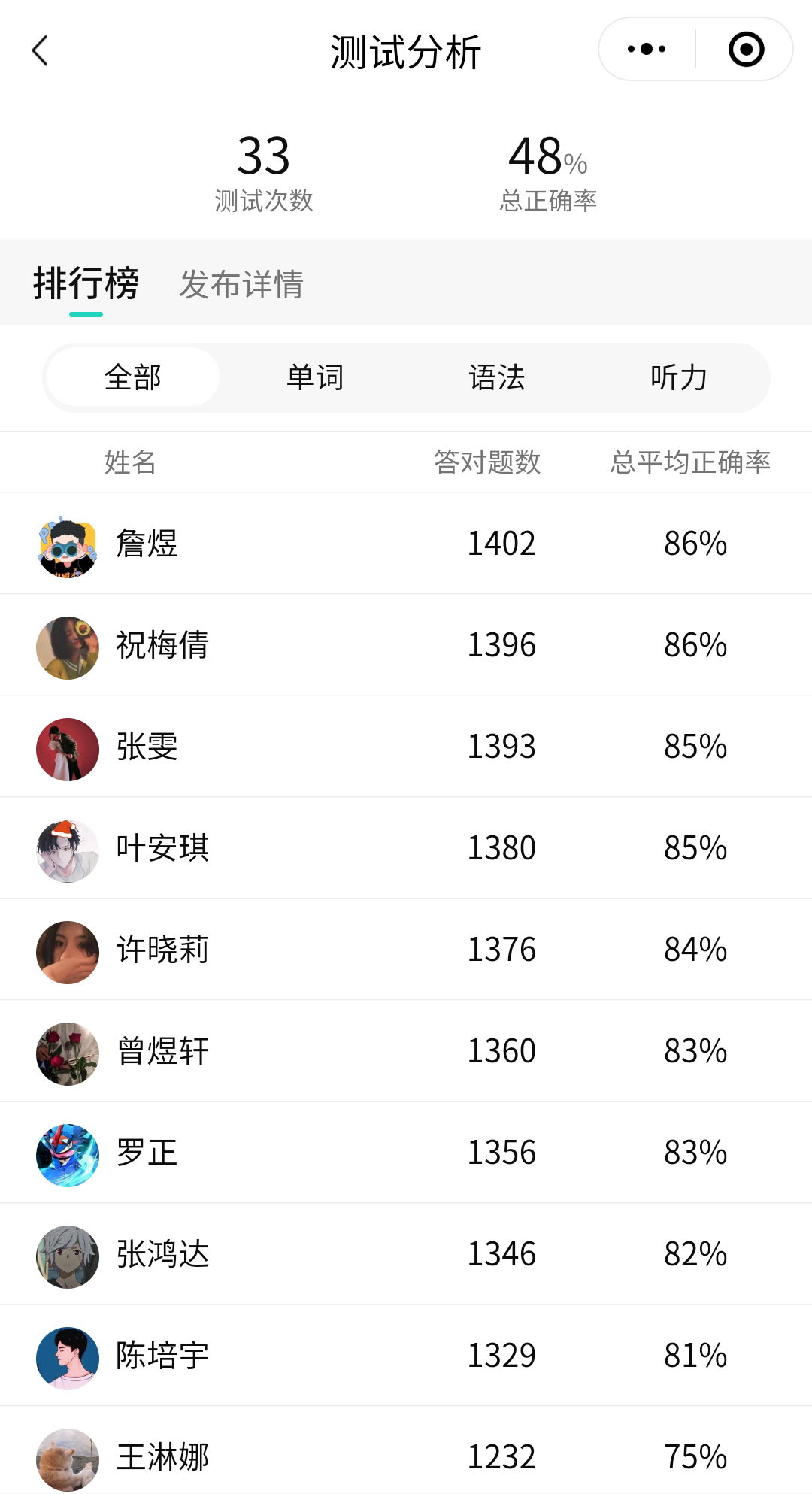The height and width of the screenshot is (1494, 812).
Task: Open 张鸿达's ranking row
Action: click(406, 1254)
